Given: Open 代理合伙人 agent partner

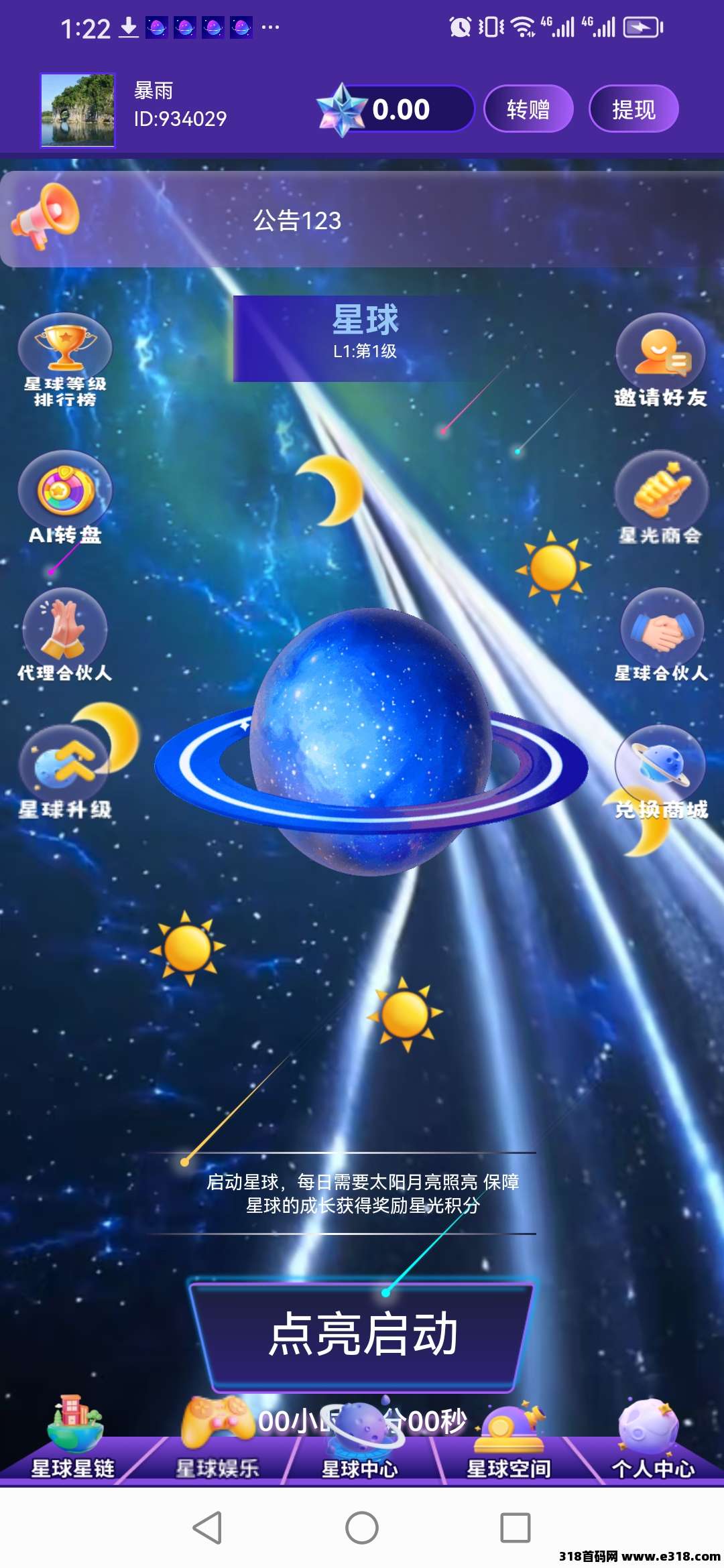Looking at the screenshot, I should pos(65,634).
